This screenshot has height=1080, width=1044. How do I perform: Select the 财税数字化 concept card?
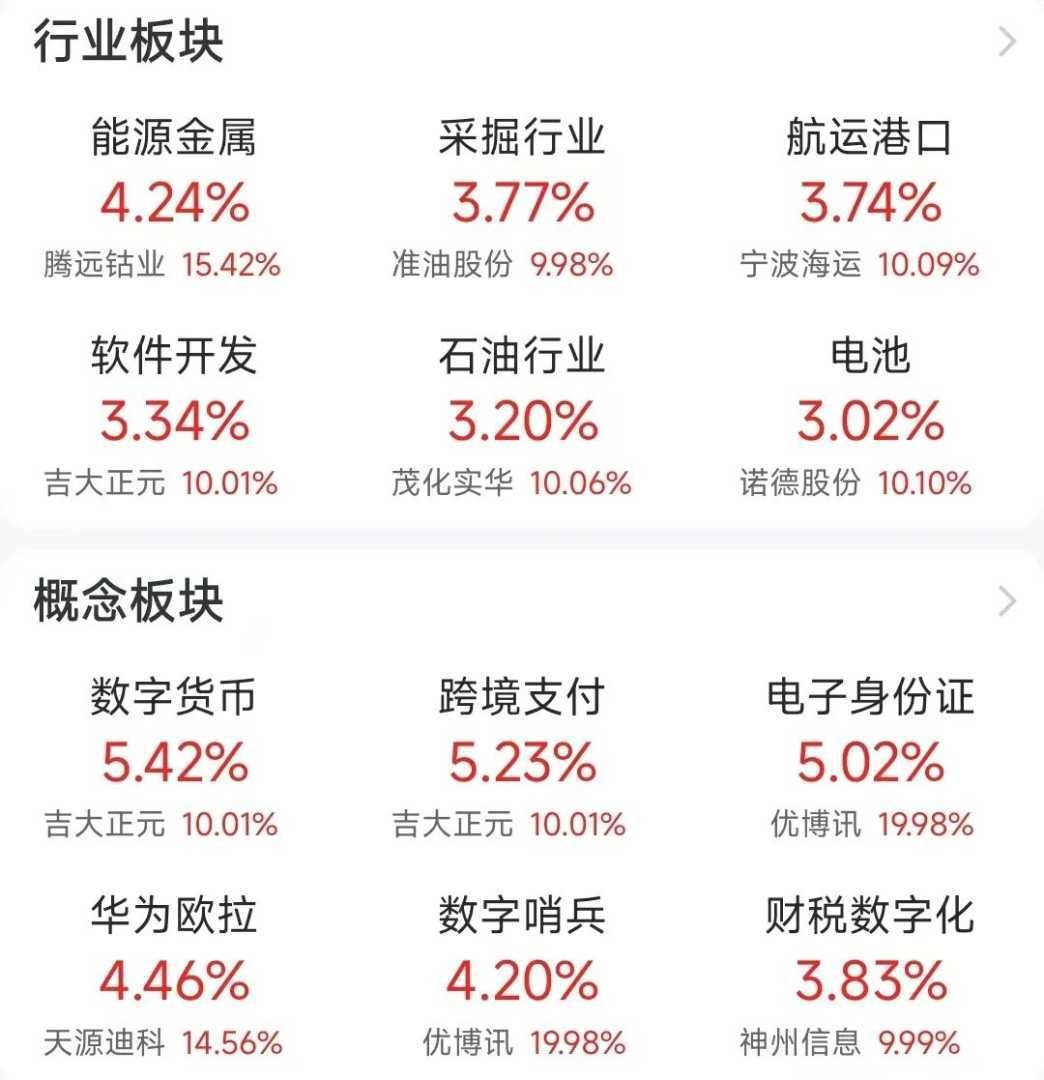click(x=869, y=980)
